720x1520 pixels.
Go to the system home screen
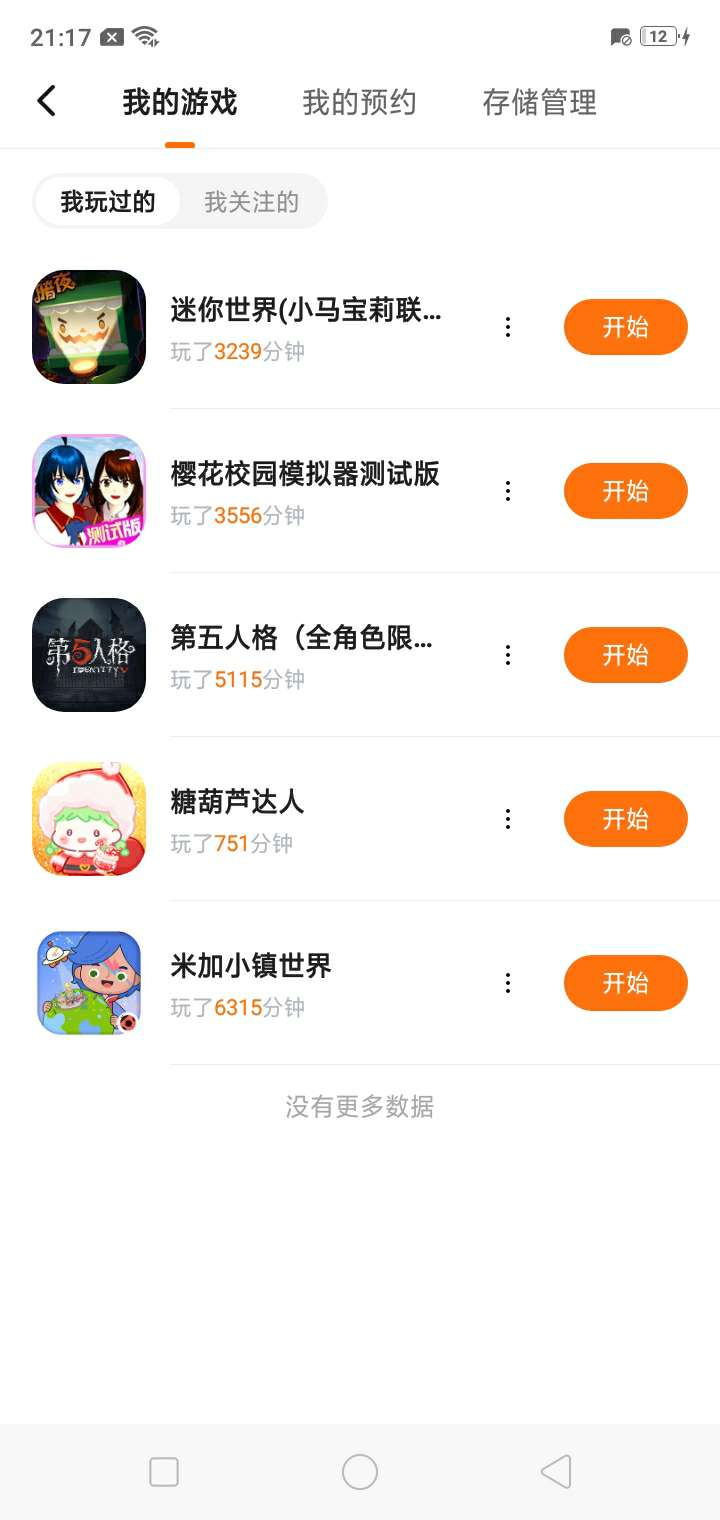tap(360, 1472)
